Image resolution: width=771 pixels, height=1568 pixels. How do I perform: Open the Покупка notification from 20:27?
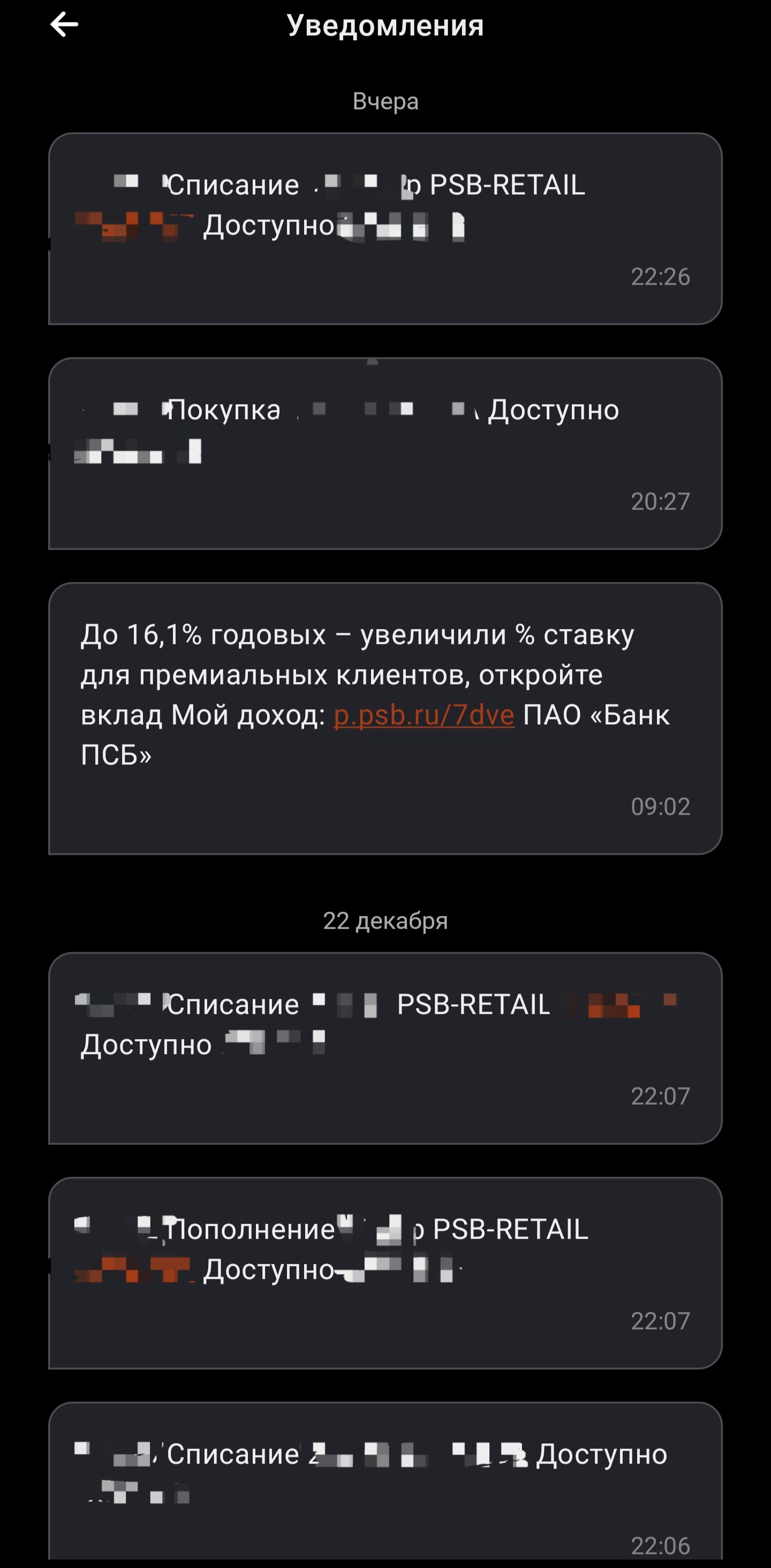(x=385, y=453)
